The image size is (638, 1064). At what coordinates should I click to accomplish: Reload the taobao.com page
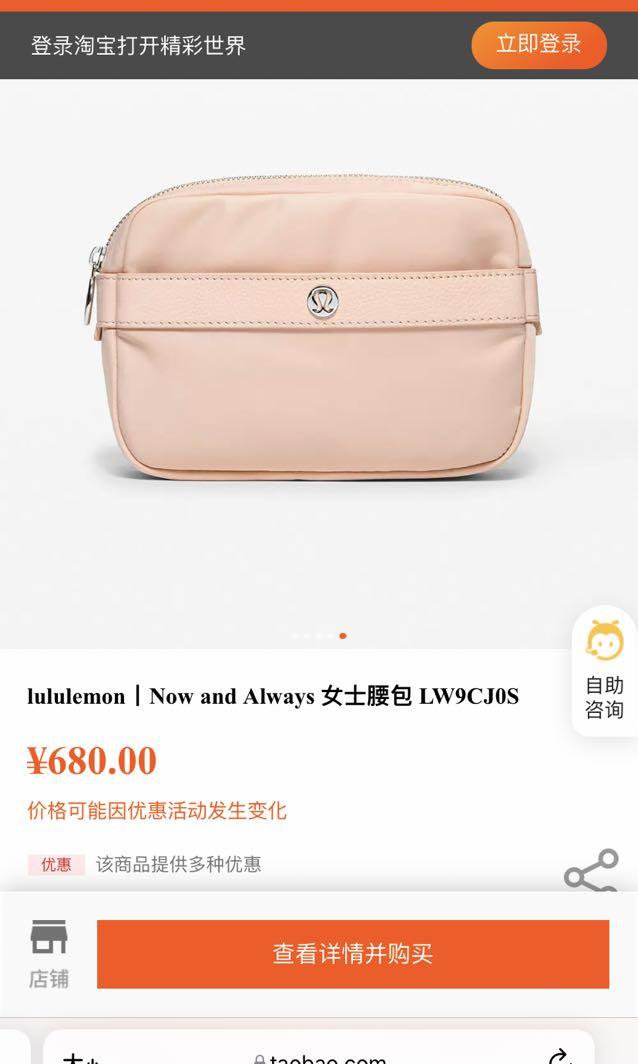(x=561, y=1056)
